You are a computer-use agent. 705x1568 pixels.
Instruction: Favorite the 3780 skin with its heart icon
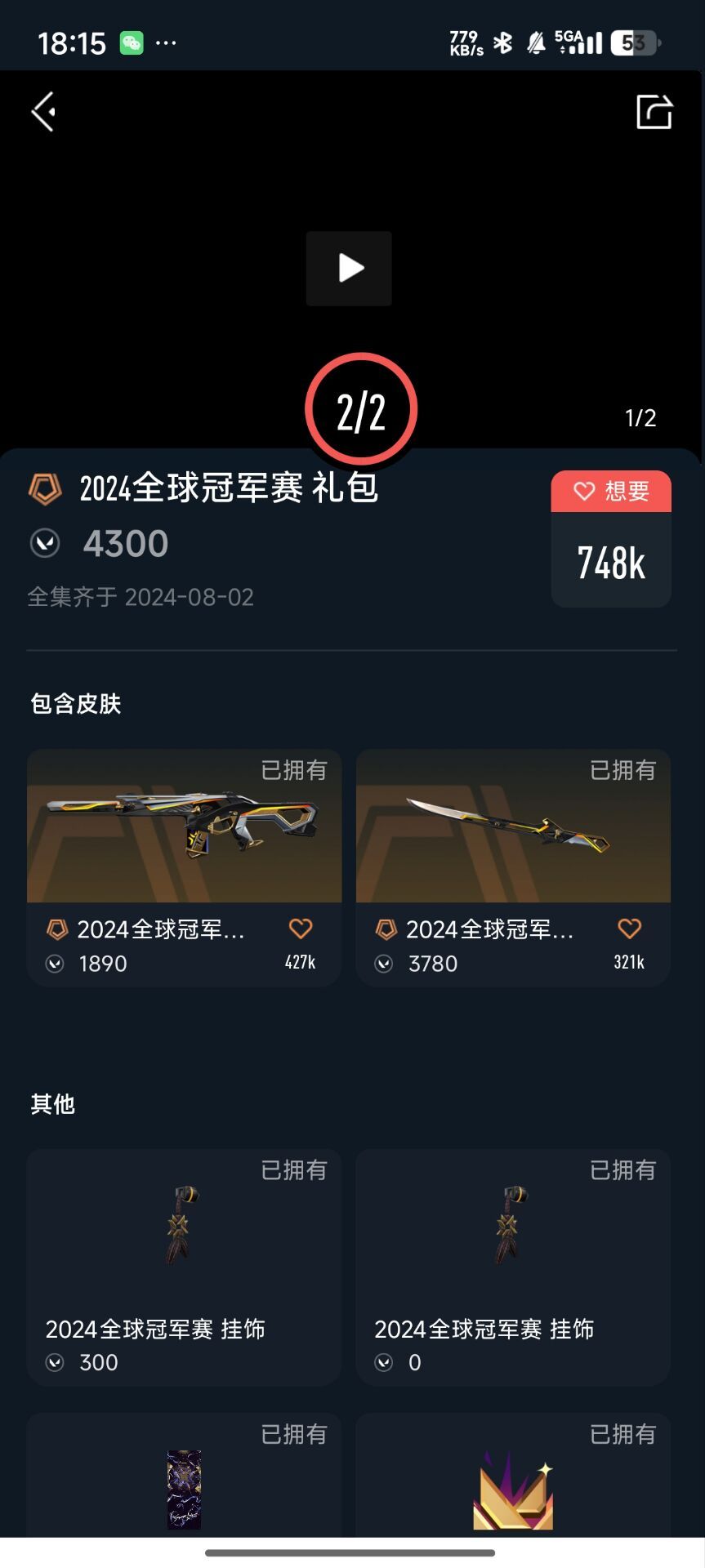tap(629, 929)
